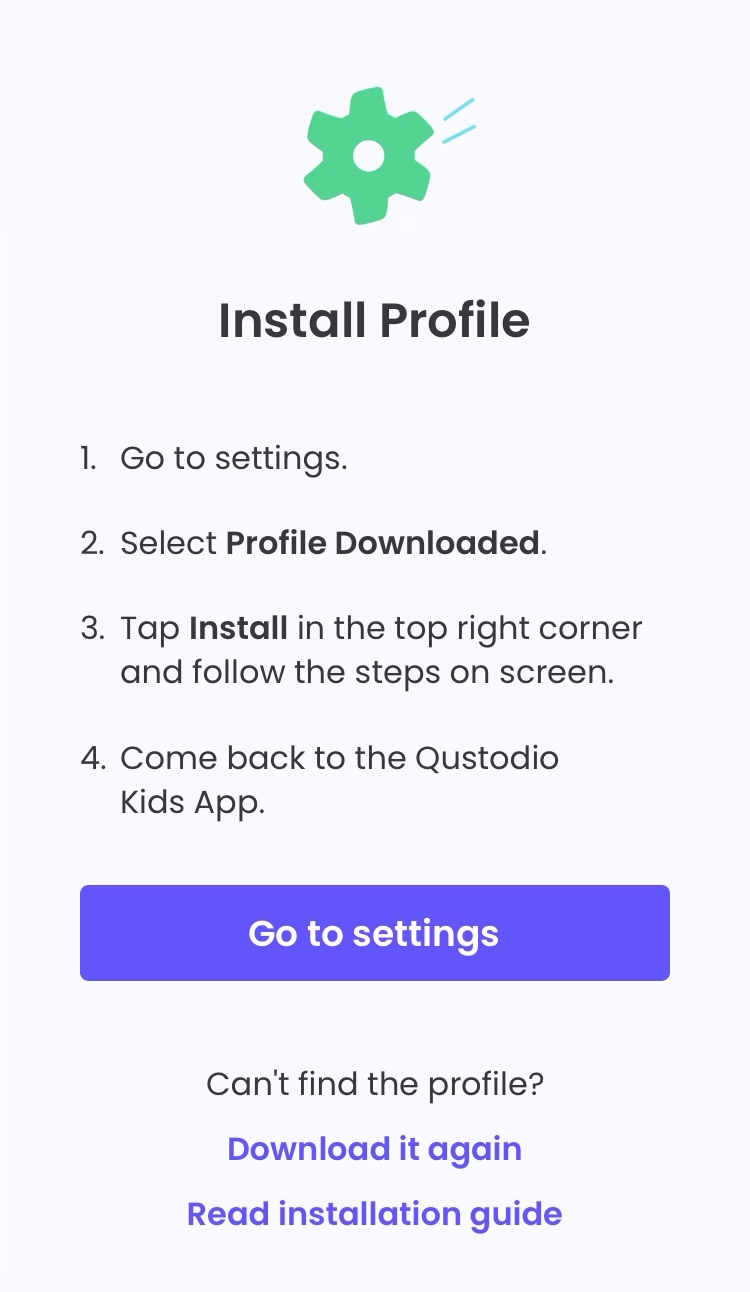The height and width of the screenshot is (1292, 750).
Task: Click the Can't find the profile text
Action: point(374,1084)
